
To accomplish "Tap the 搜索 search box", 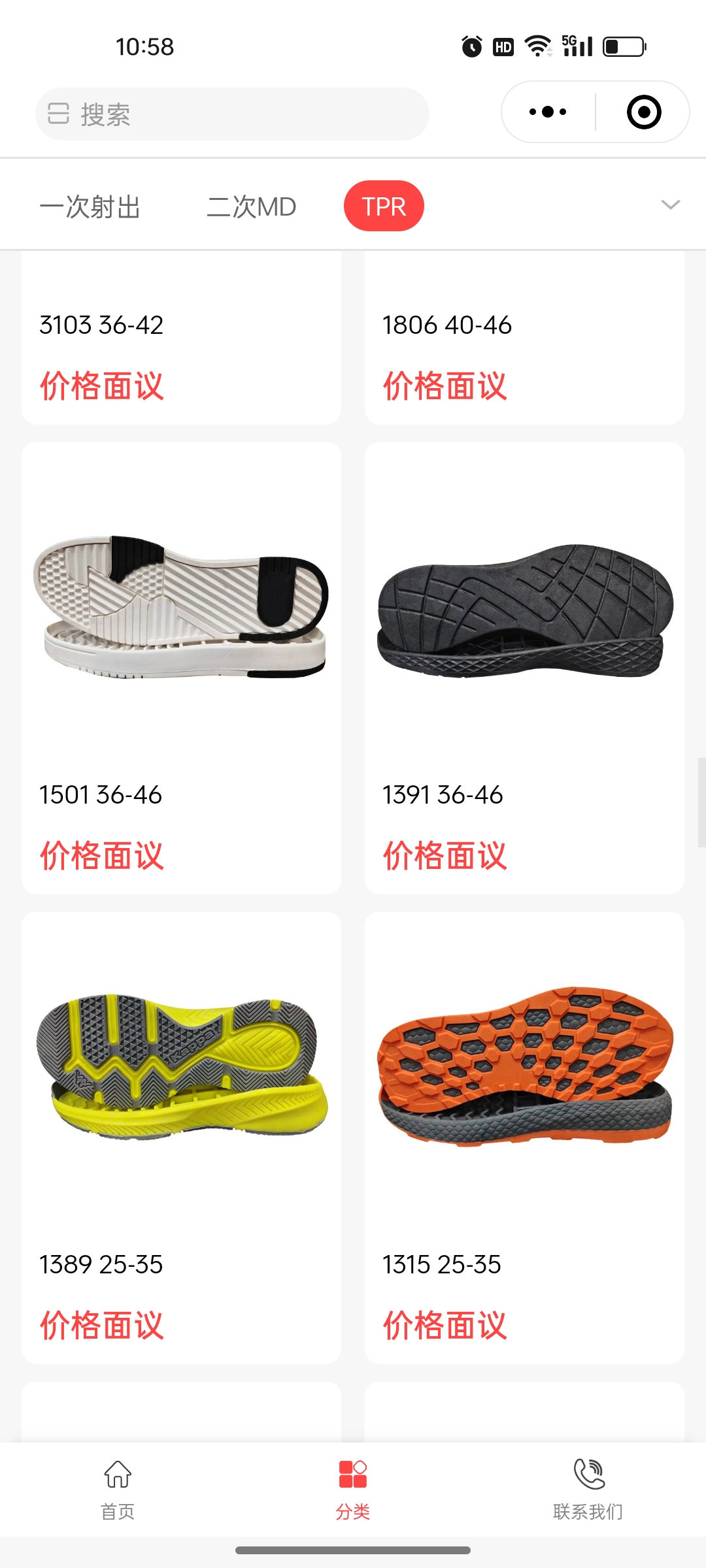I will (232, 114).
